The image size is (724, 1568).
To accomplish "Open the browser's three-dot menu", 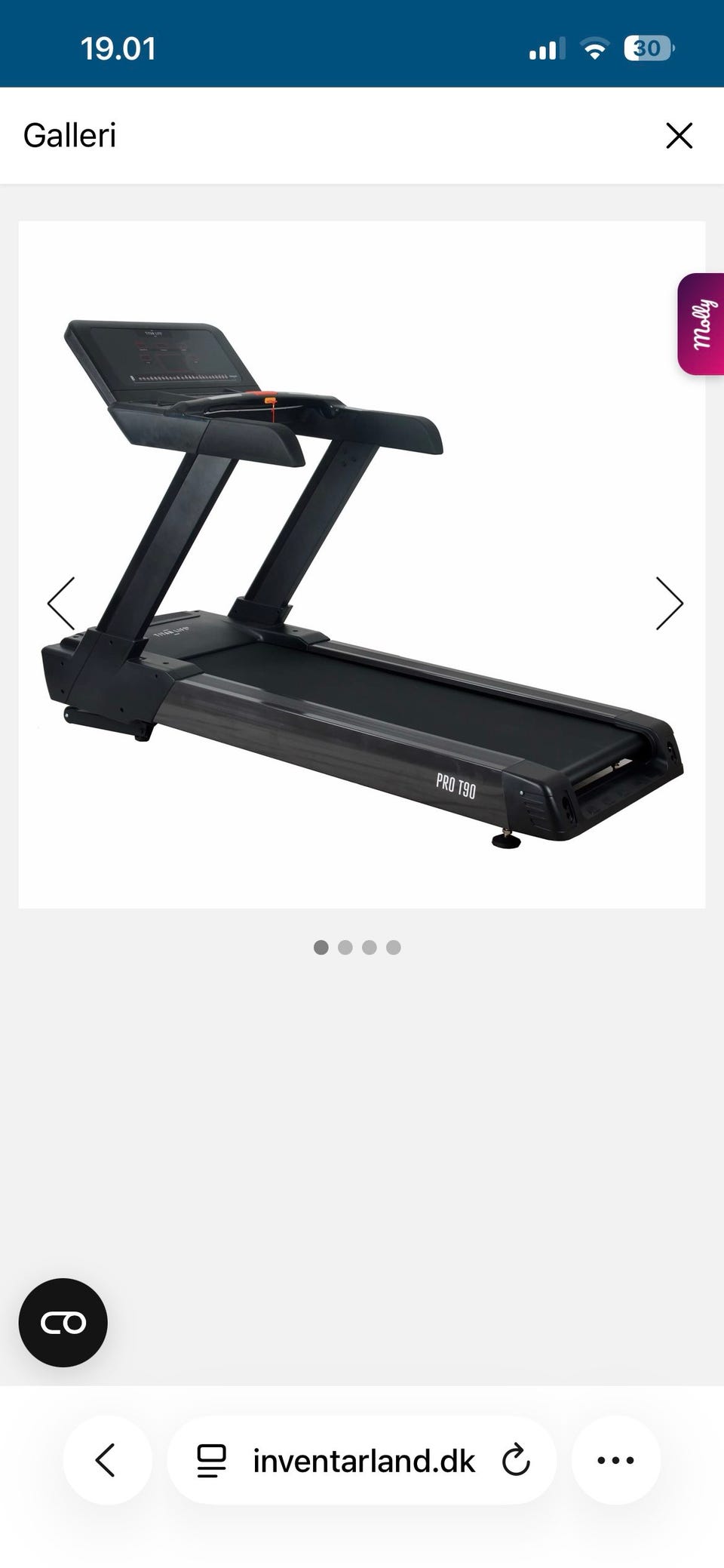I will (x=615, y=1460).
